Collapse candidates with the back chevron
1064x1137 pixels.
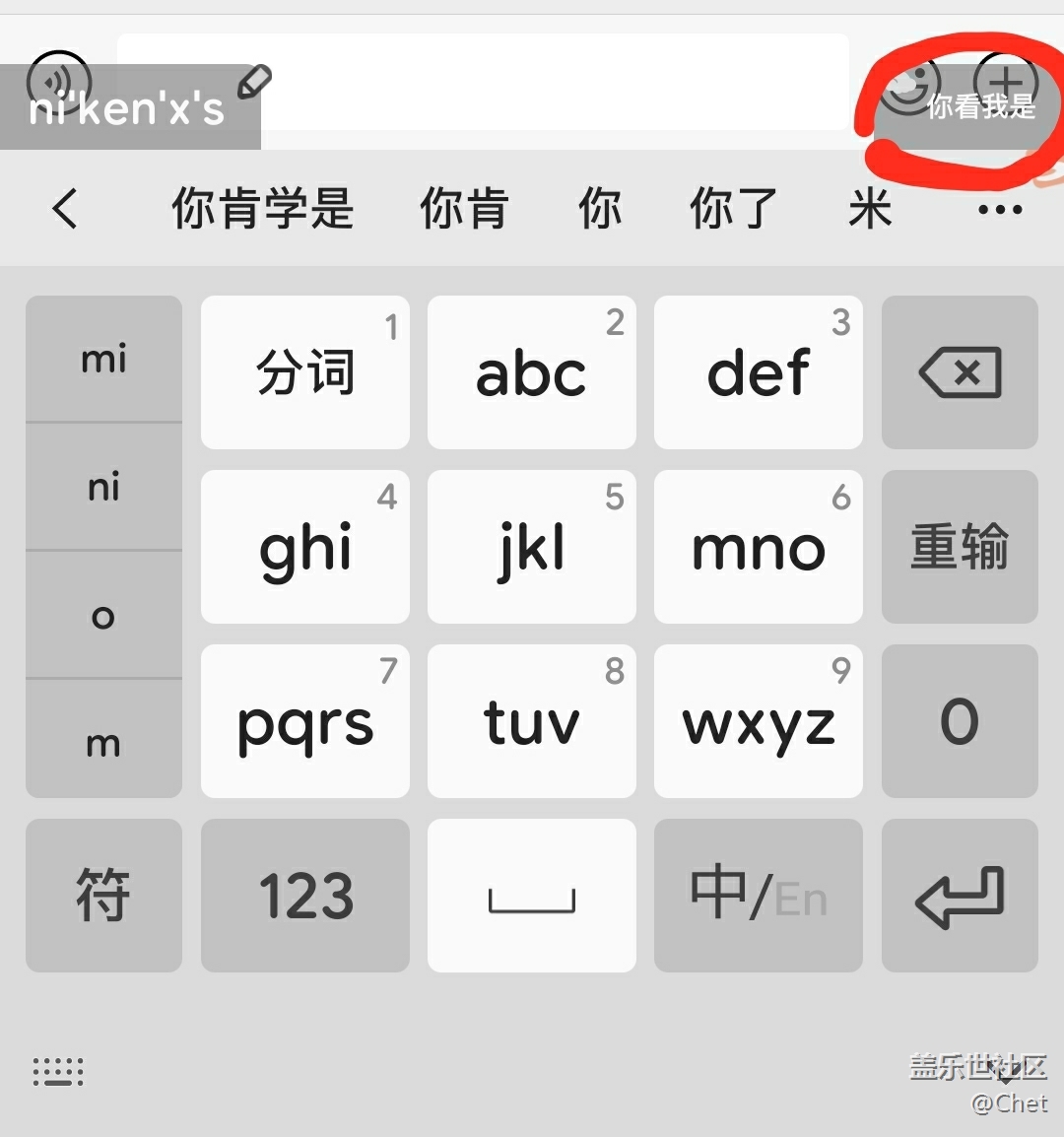pos(65,209)
